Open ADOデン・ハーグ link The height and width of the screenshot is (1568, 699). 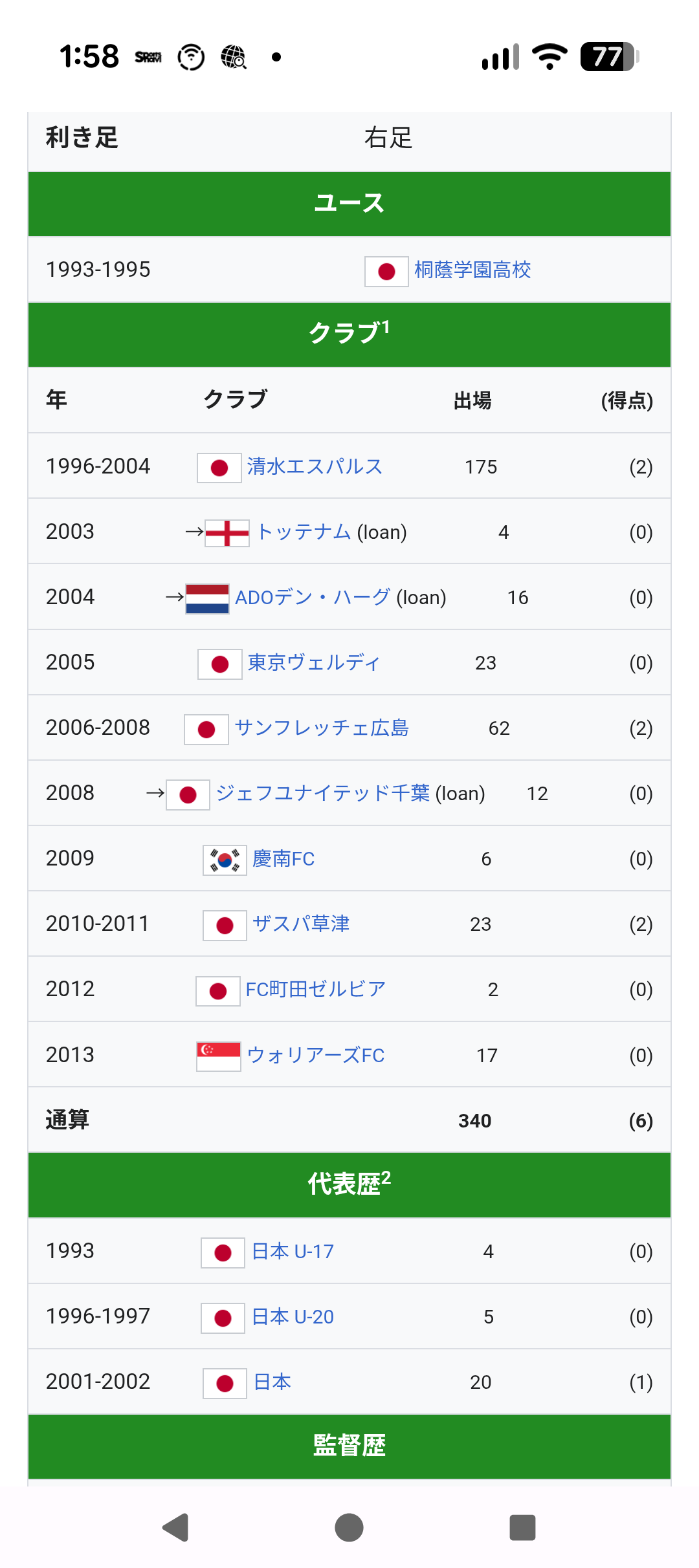(x=313, y=597)
